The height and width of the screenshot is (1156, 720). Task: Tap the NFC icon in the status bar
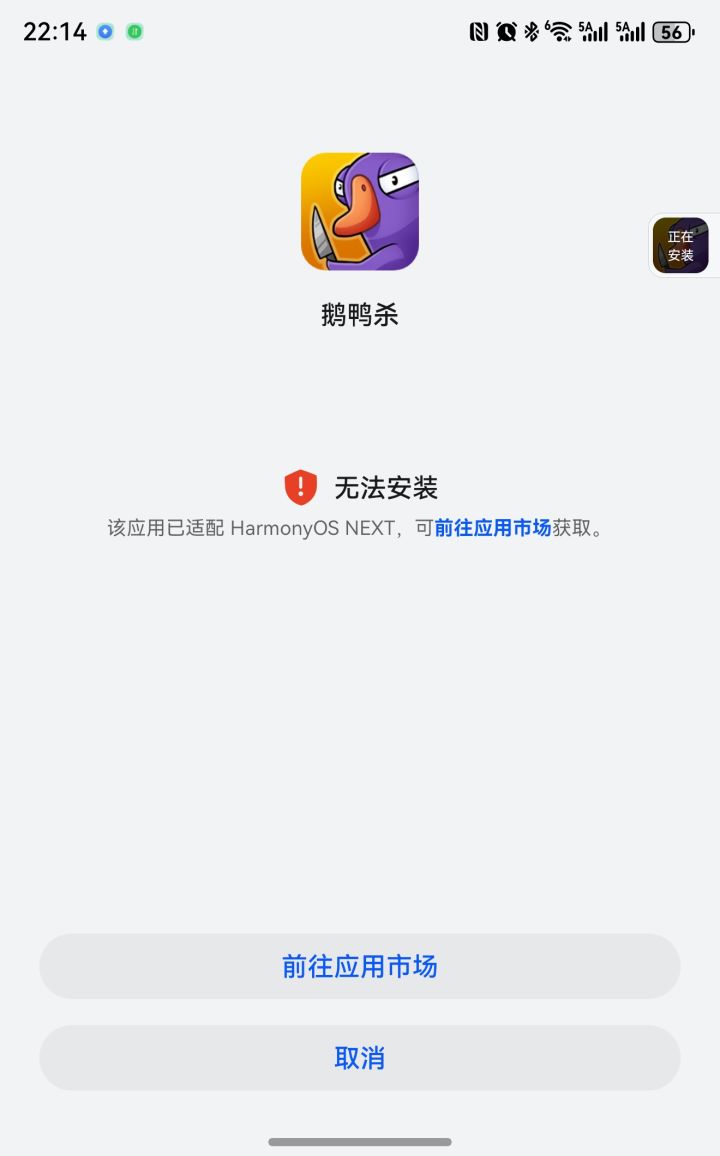pyautogui.click(x=478, y=32)
